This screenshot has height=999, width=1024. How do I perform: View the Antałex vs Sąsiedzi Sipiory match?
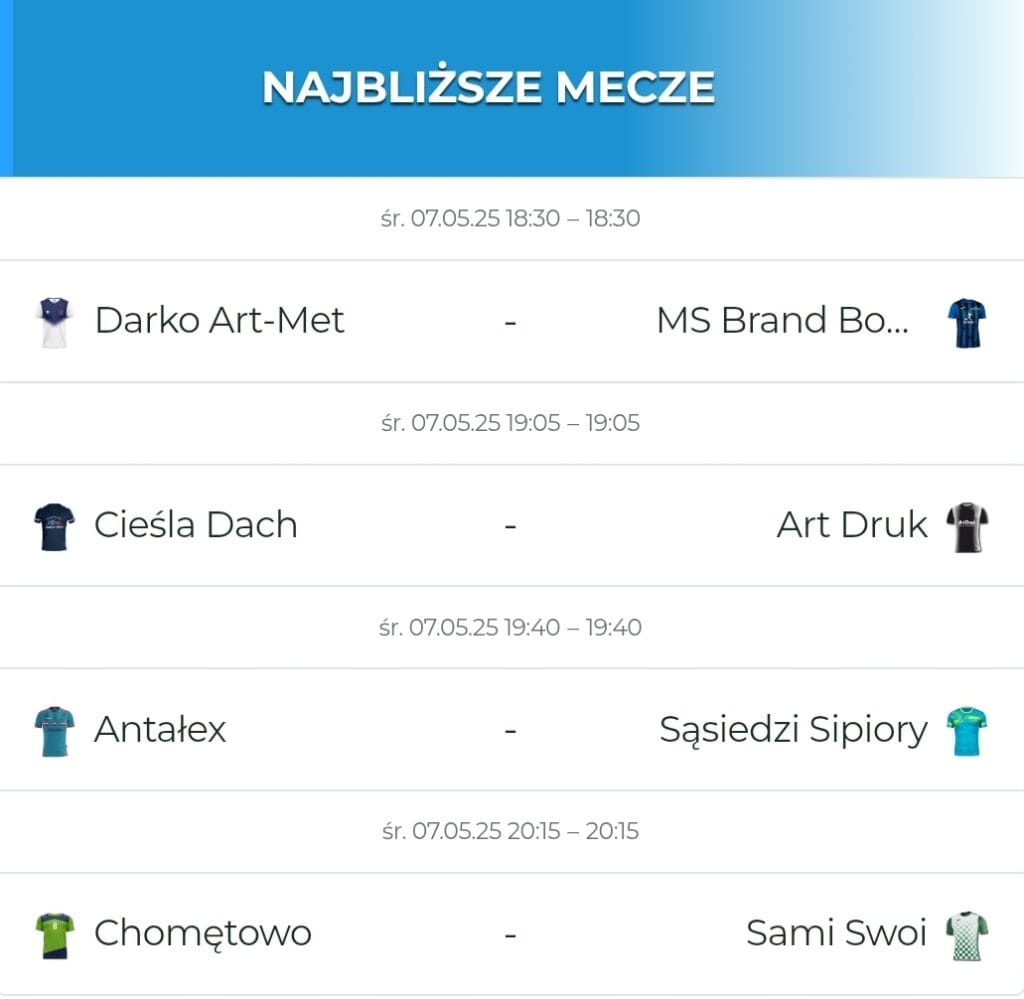tap(510, 730)
